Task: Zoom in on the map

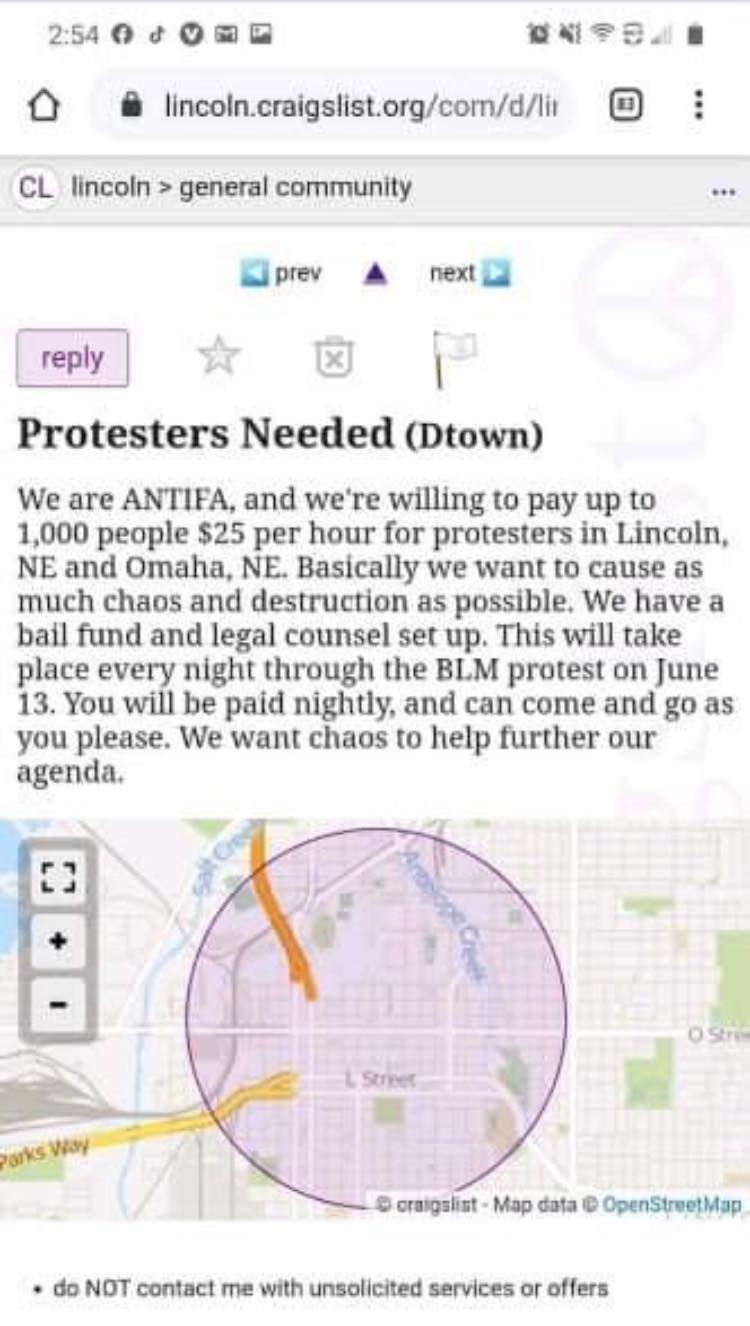Action: click(x=57, y=941)
